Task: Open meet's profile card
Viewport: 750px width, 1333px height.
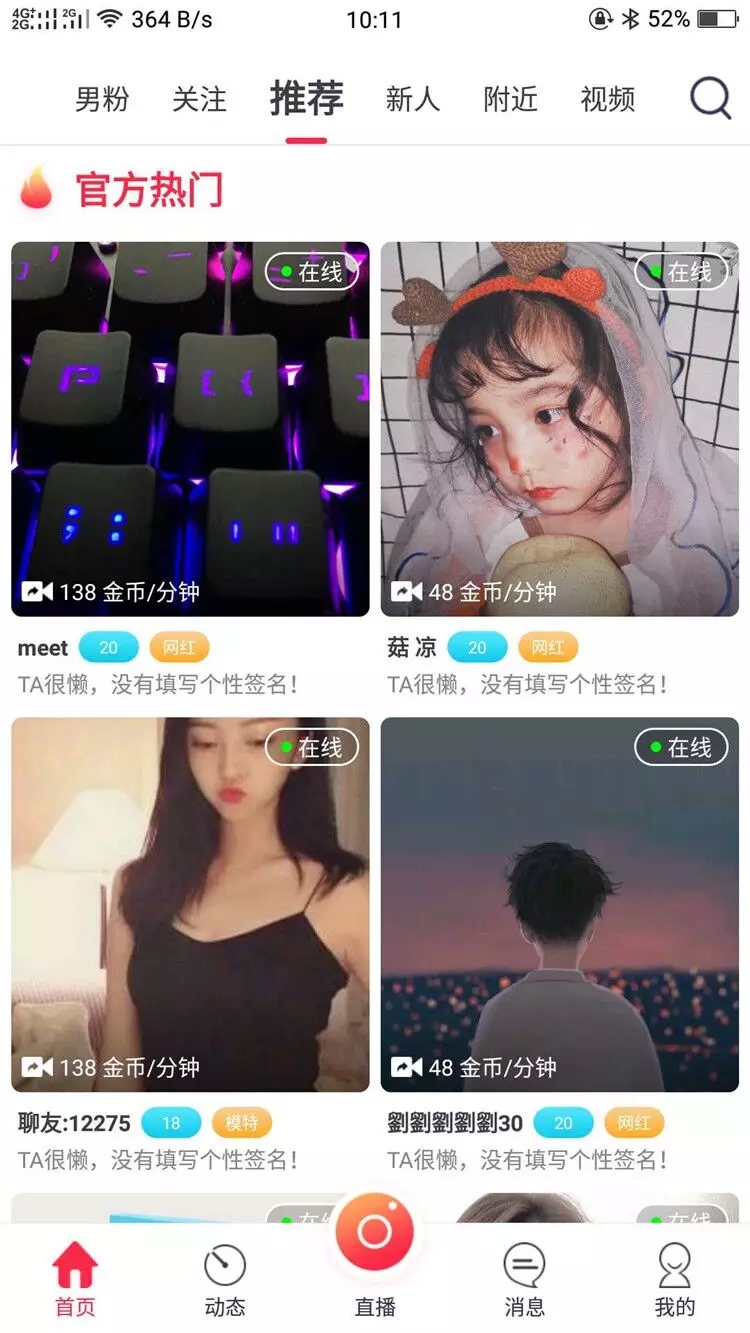Action: (190, 429)
